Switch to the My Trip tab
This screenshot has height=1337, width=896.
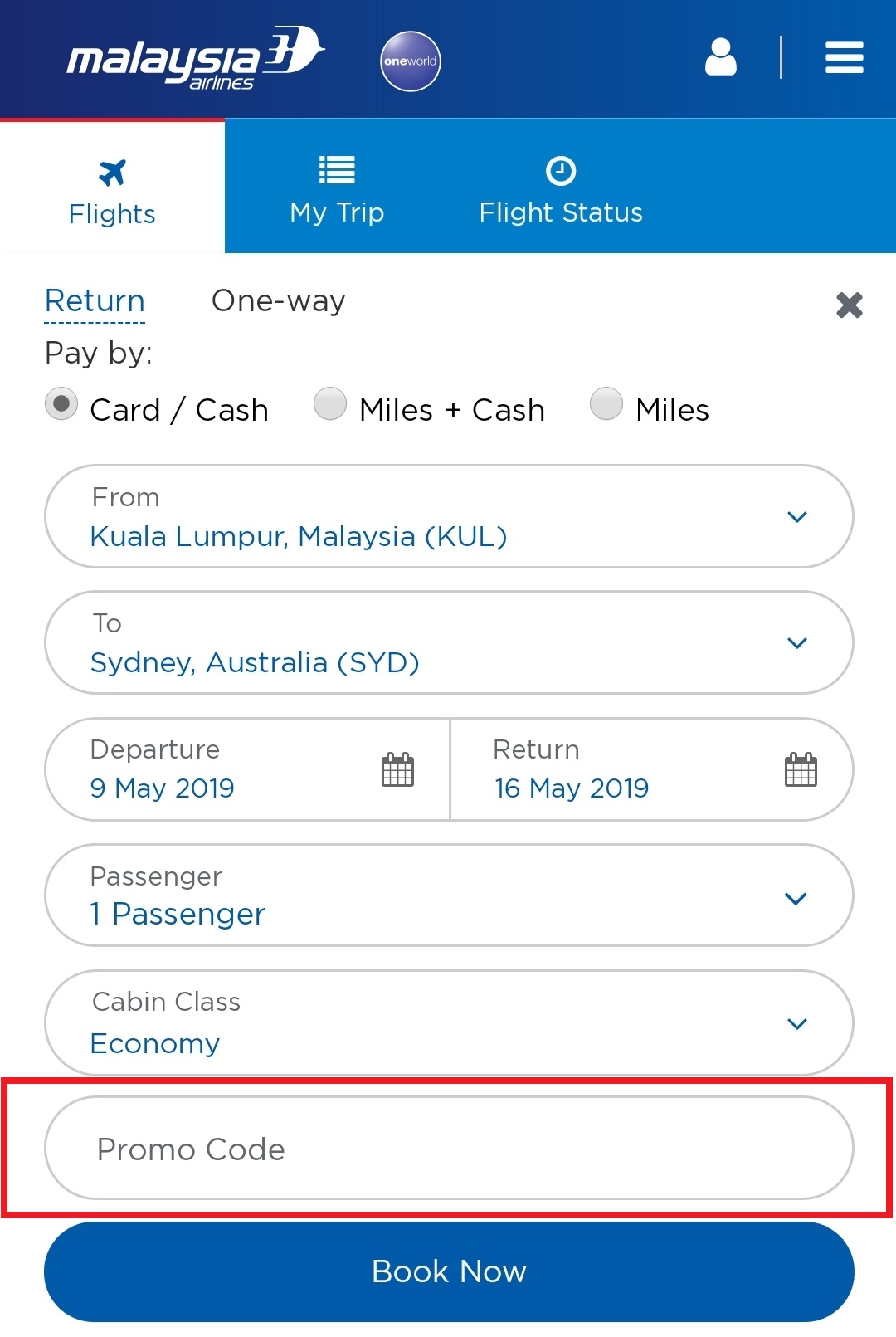[x=337, y=188]
